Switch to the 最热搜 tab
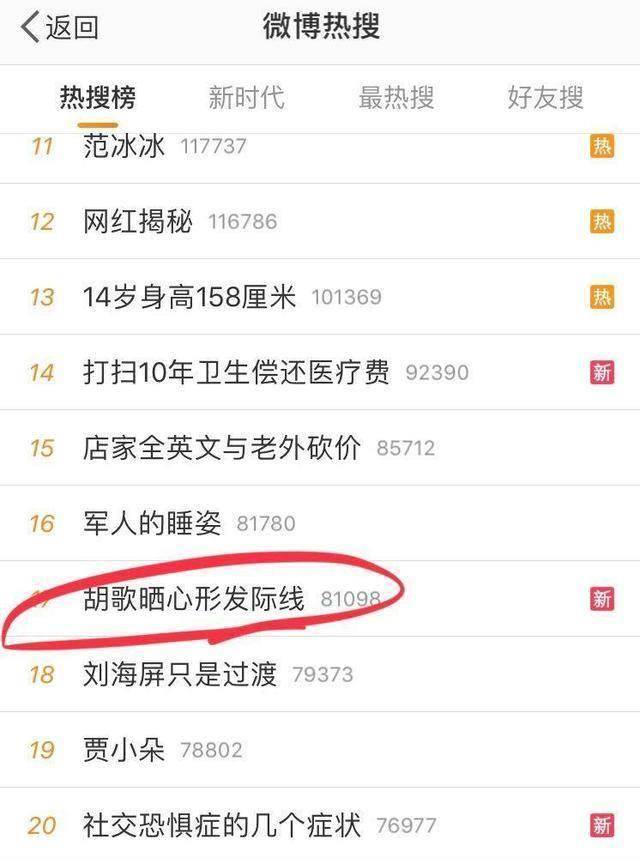 coord(396,98)
